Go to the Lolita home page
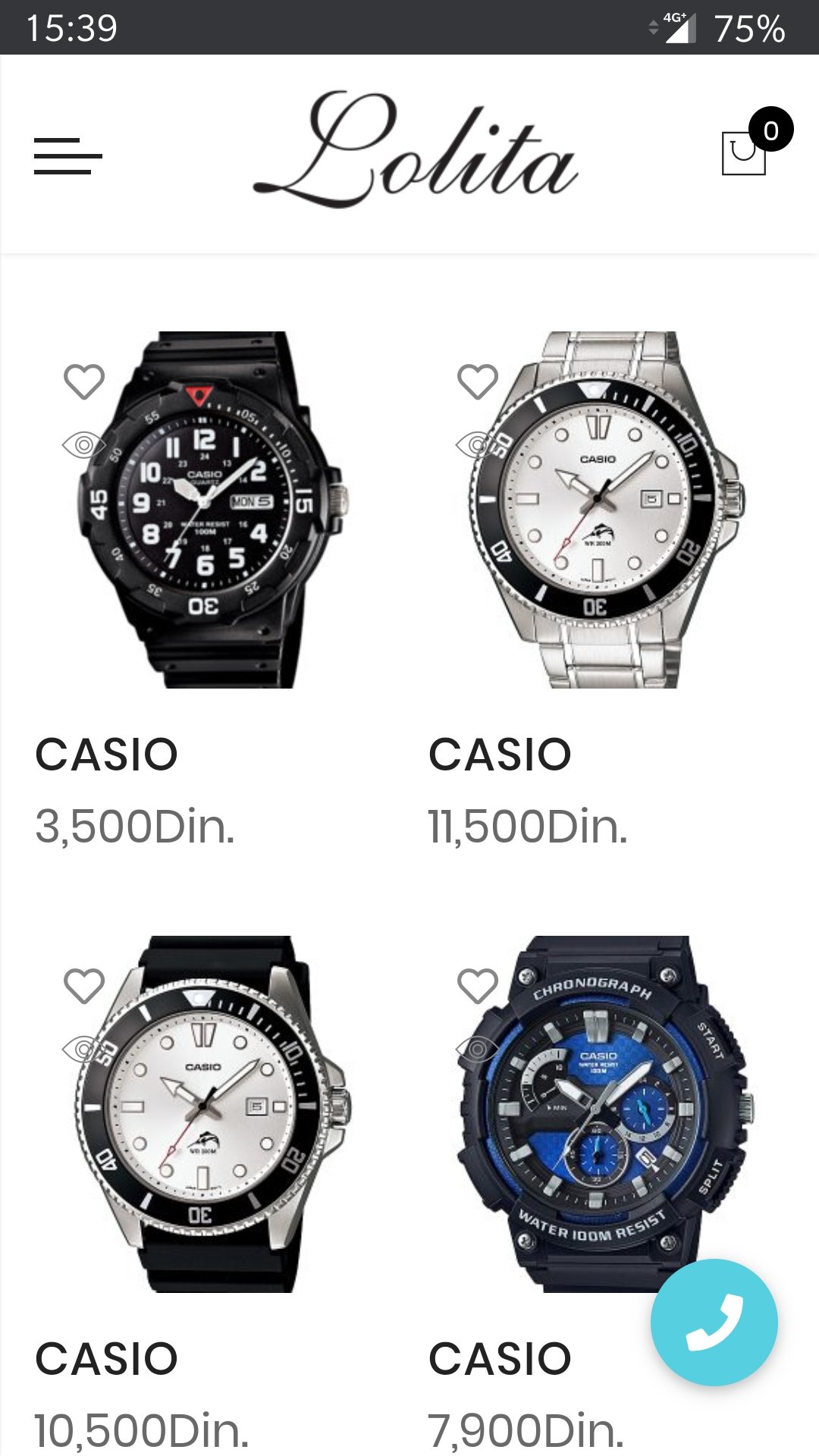 pyautogui.click(x=416, y=150)
